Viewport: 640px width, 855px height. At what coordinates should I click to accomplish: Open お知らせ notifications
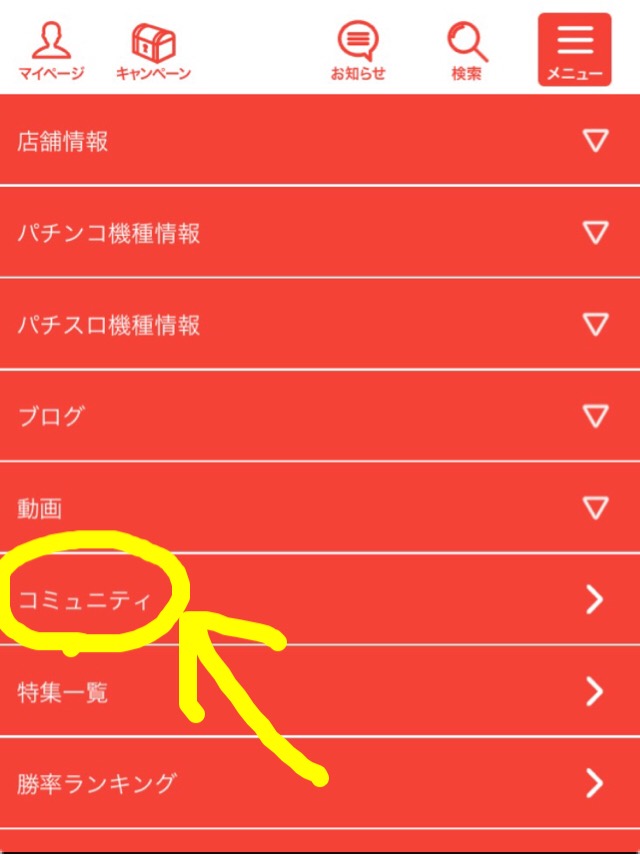[358, 50]
